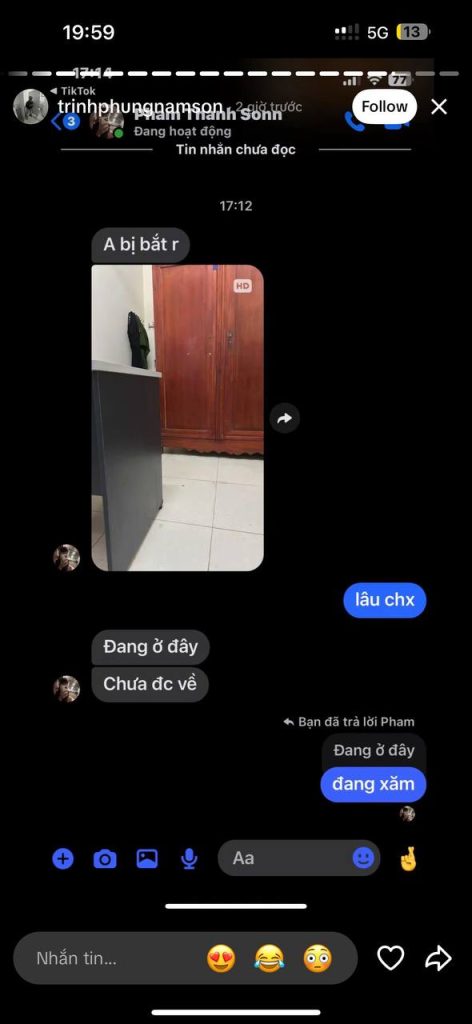Follow trinhphungnamson
Screen dimensions: 472x1024
click(x=385, y=106)
